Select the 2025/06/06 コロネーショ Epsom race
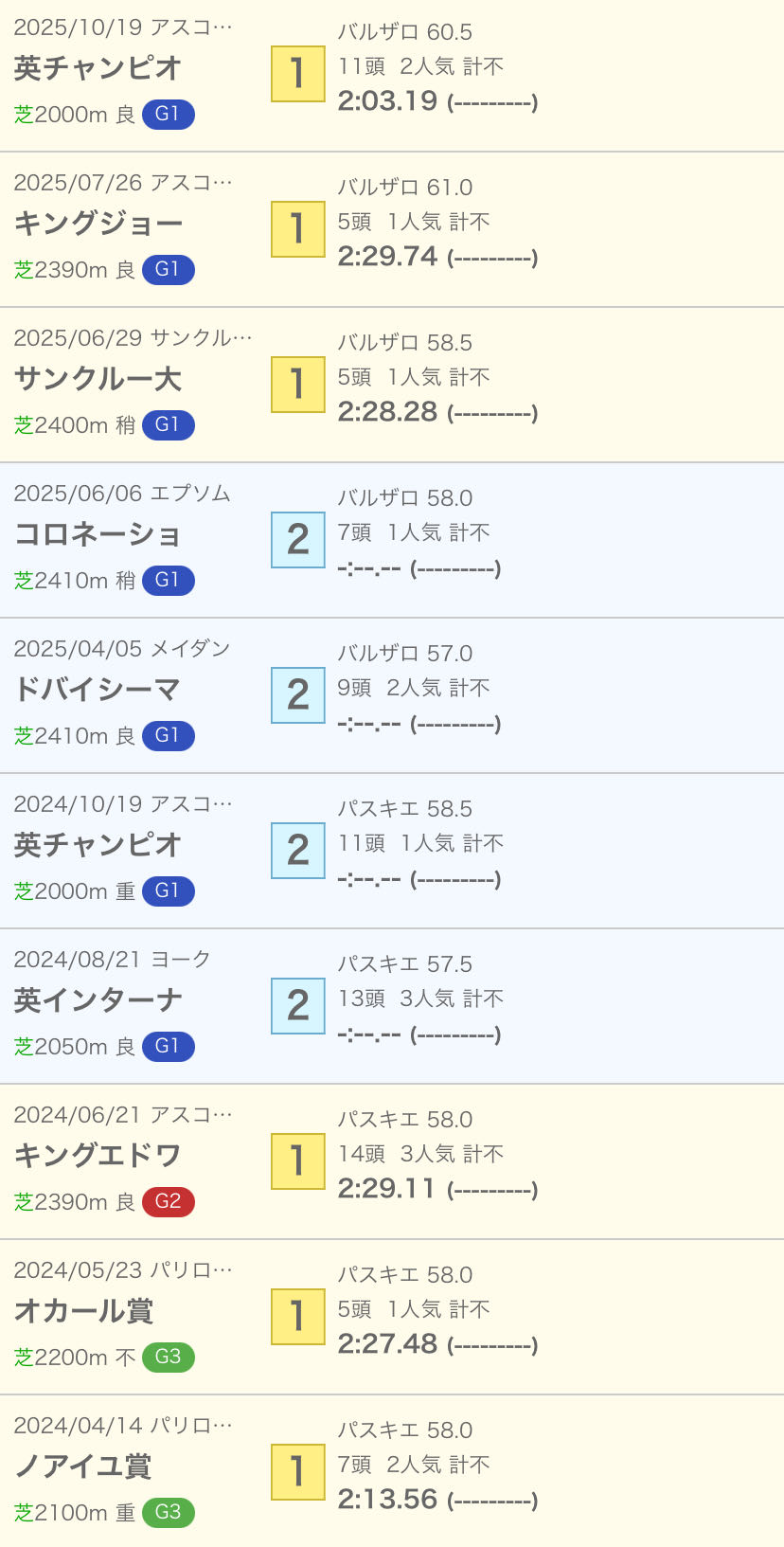This screenshot has width=784, height=1547. (x=98, y=535)
